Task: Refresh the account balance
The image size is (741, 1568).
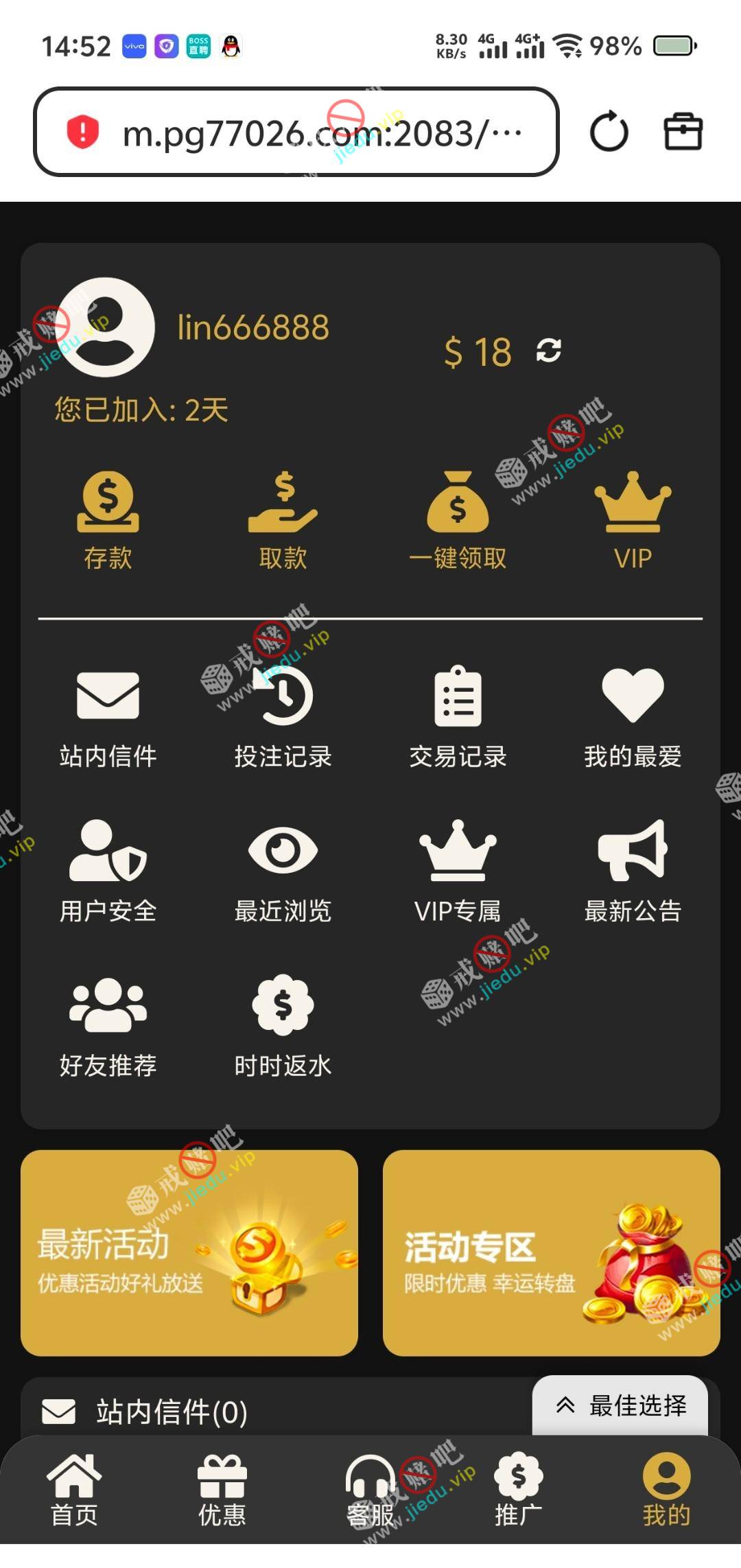Action: click(x=549, y=350)
